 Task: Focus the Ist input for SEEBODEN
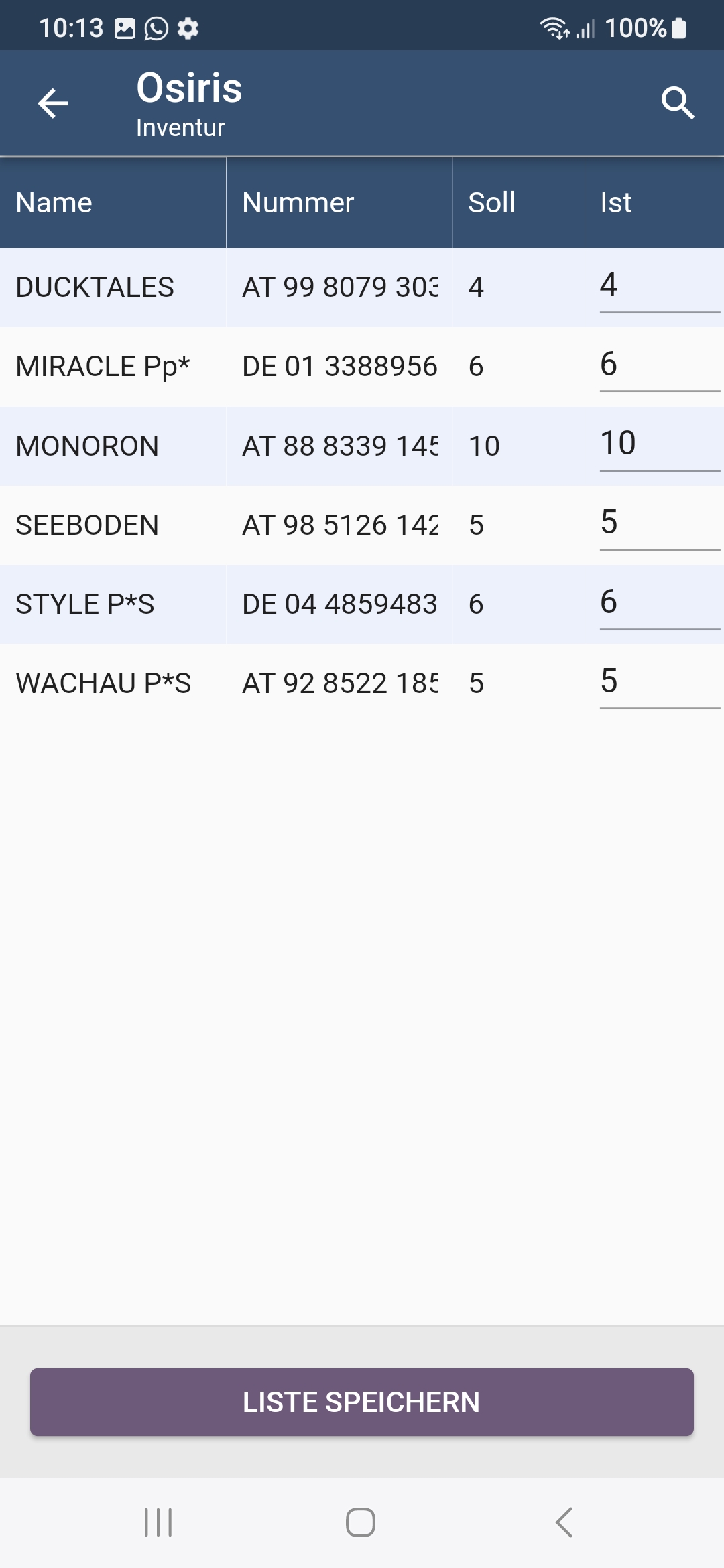point(660,524)
